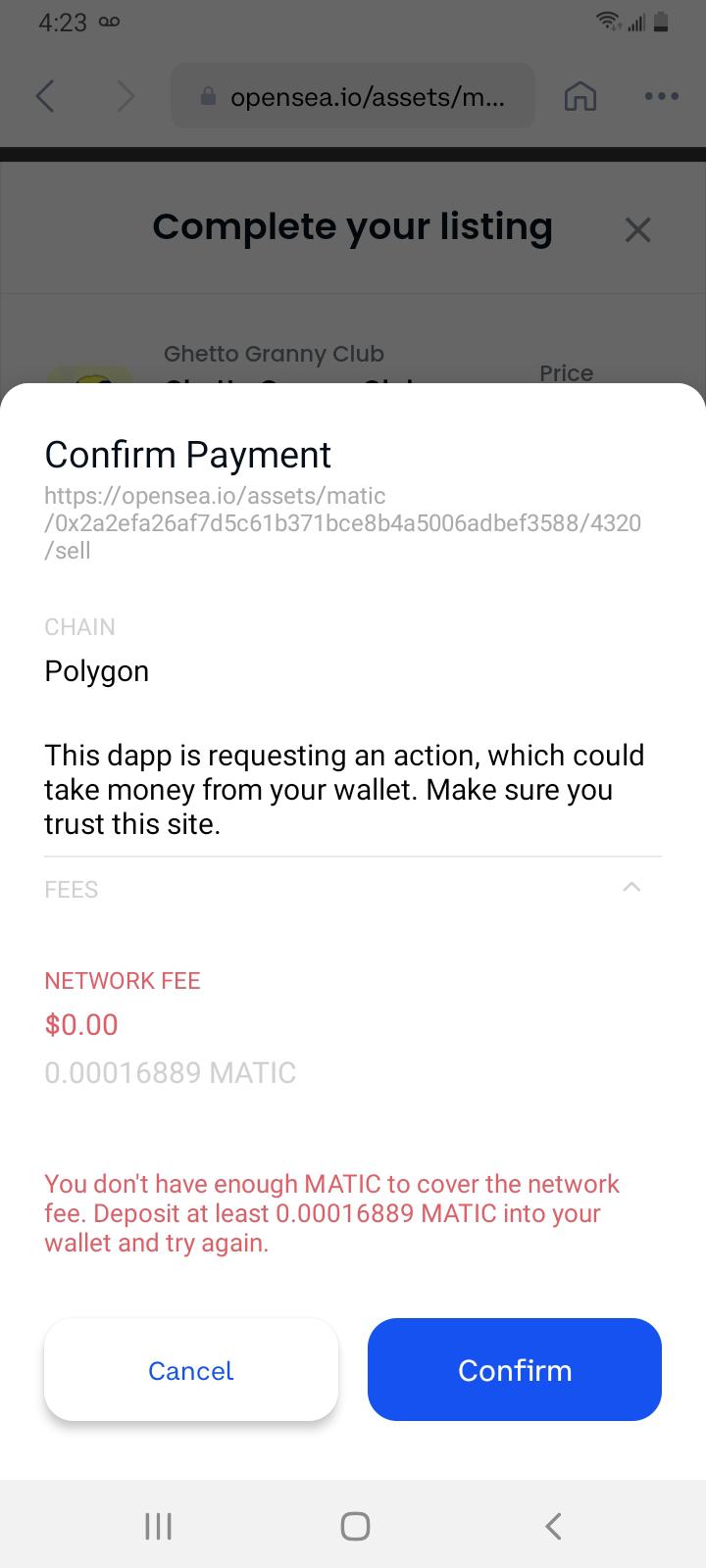Tap the home icon in the browser toolbar
Screen dimensions: 706x1568
tap(580, 96)
